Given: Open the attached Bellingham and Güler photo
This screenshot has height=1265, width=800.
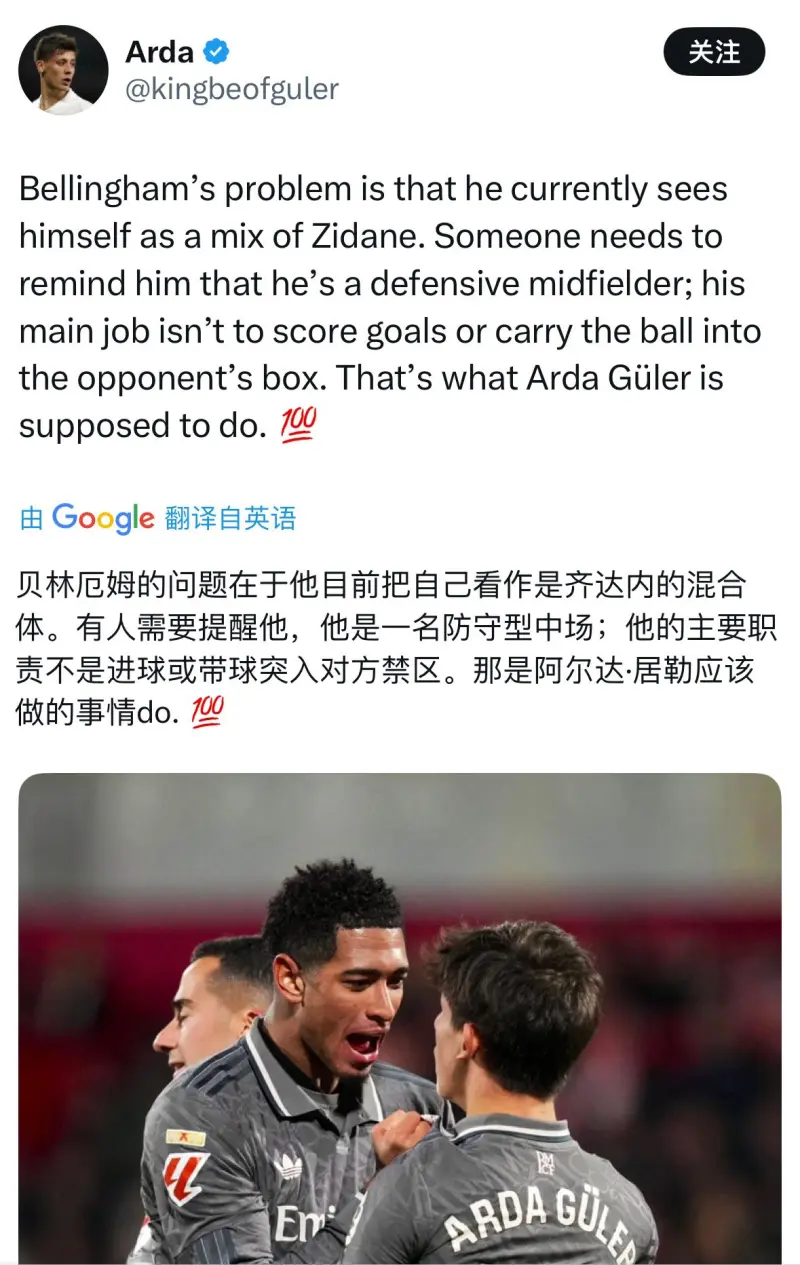Looking at the screenshot, I should [400, 1018].
